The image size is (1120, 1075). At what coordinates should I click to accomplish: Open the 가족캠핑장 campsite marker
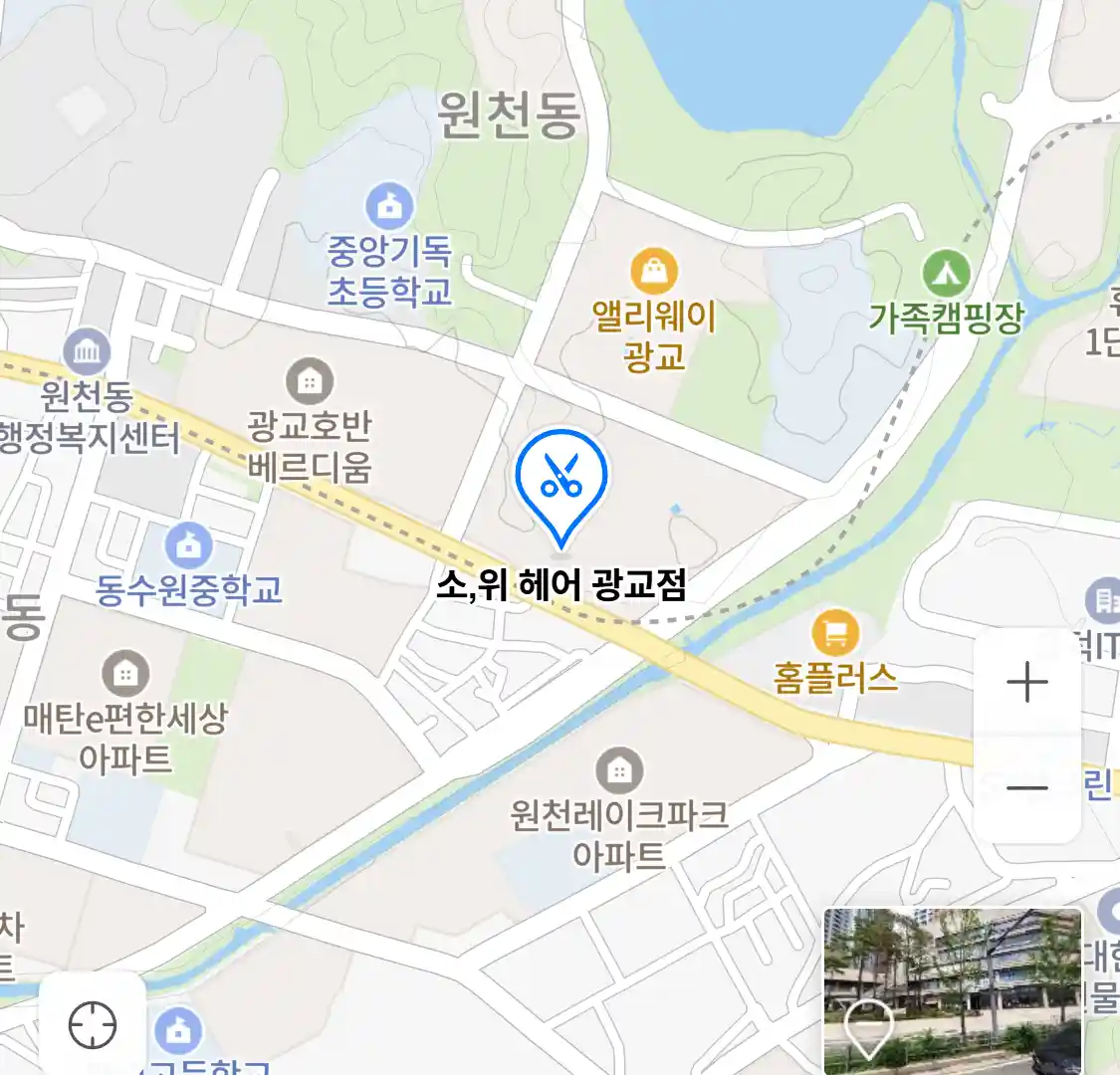946,272
